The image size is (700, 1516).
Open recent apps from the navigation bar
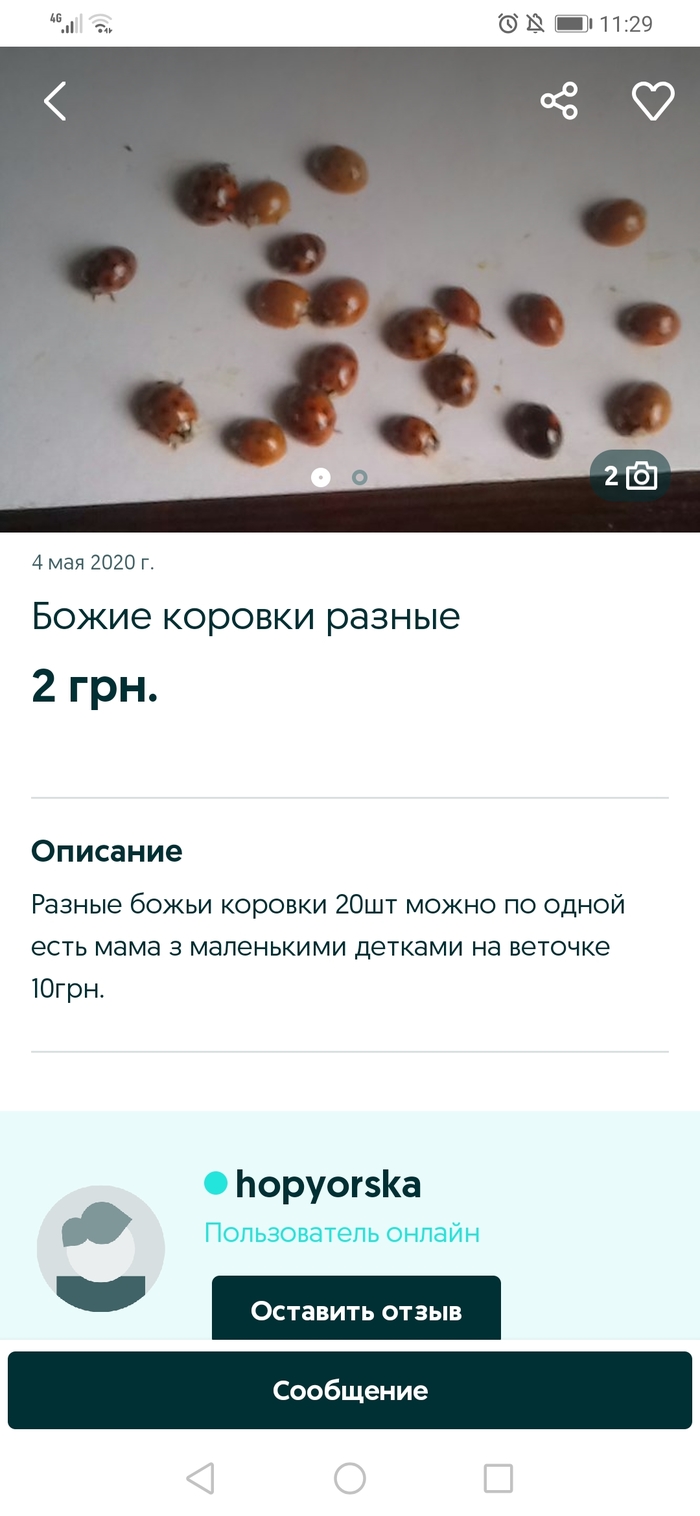click(x=498, y=1478)
